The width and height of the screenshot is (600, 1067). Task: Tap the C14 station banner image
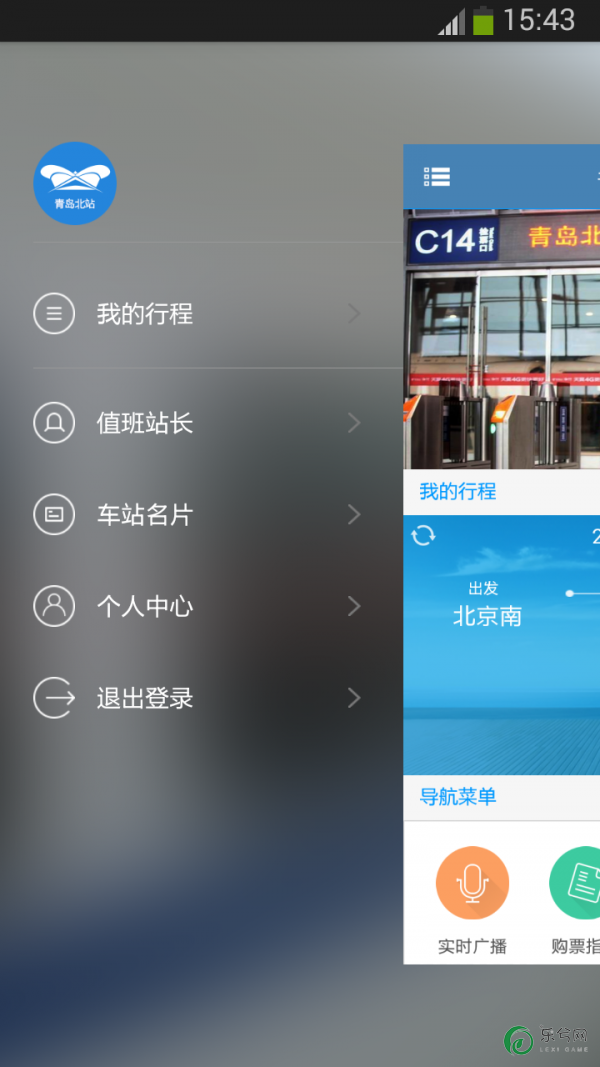click(500, 340)
